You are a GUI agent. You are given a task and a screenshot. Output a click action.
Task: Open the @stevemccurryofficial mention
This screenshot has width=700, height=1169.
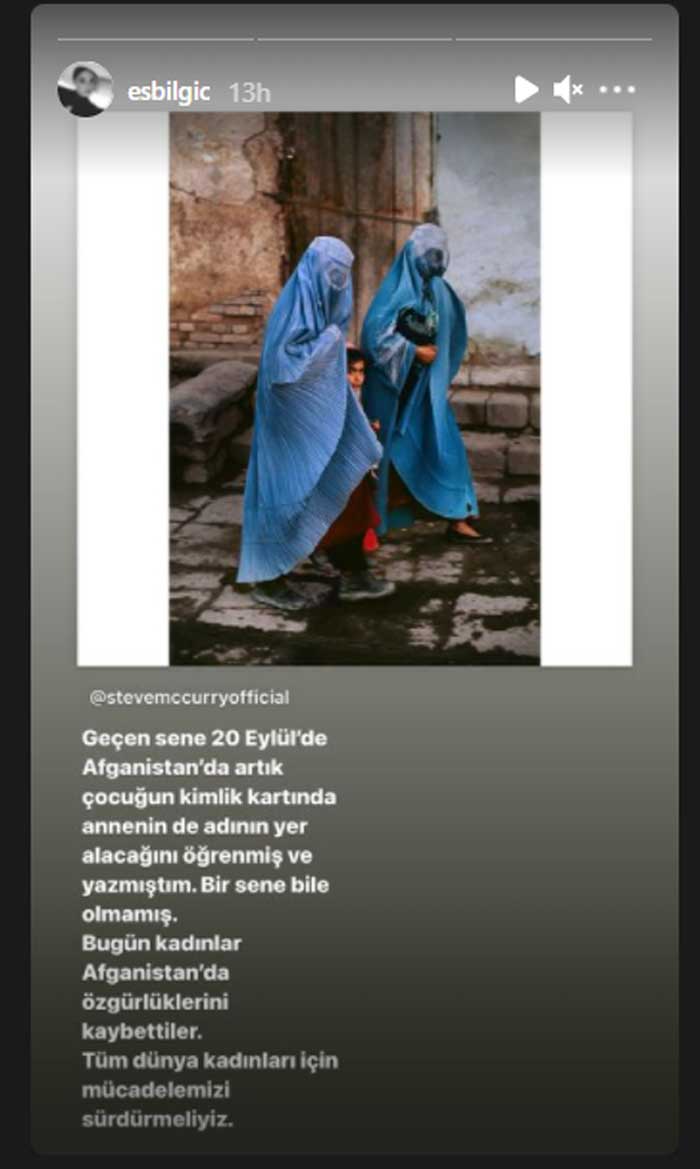click(x=189, y=698)
